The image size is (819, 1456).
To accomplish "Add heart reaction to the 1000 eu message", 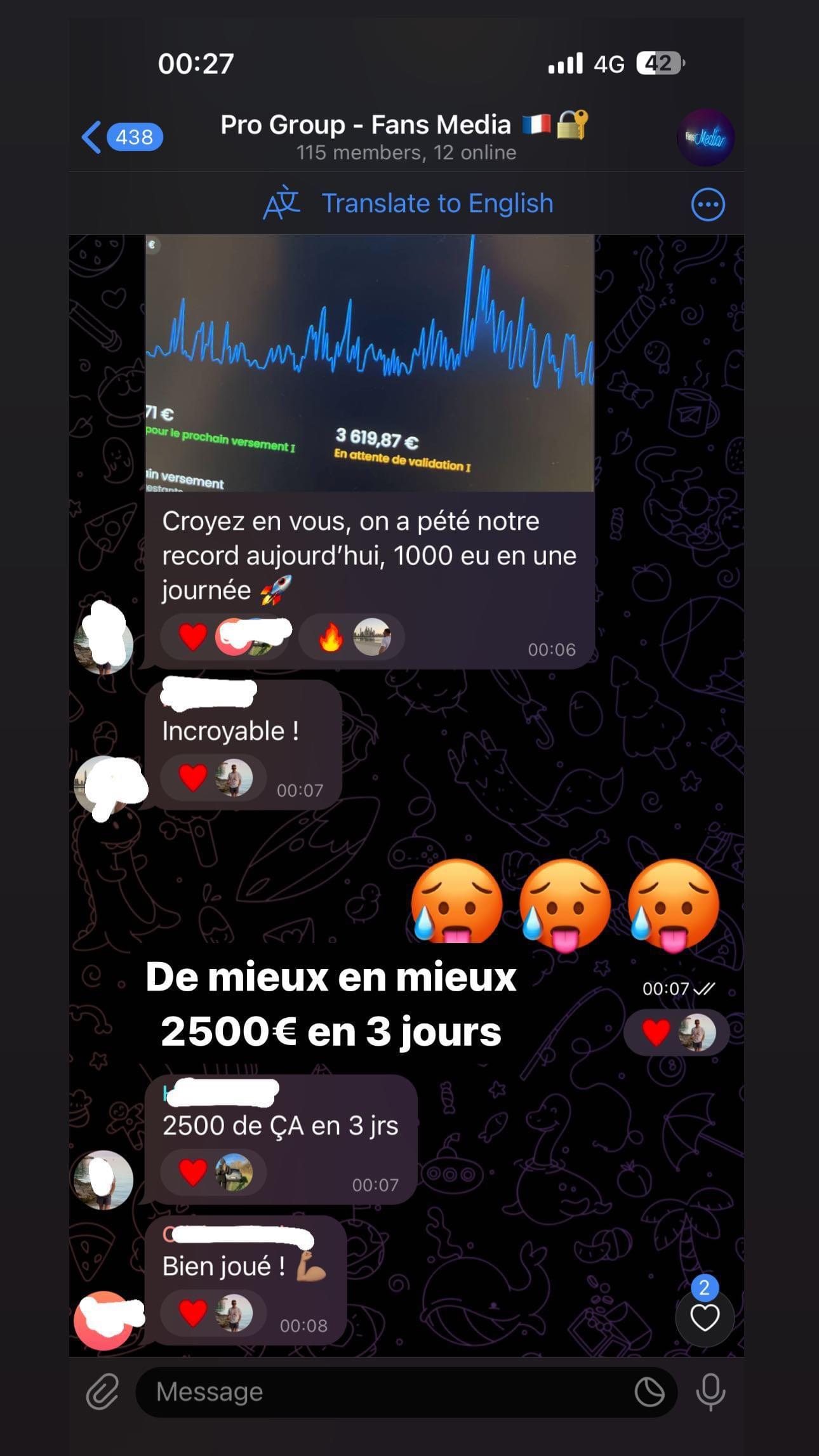I will [193, 637].
